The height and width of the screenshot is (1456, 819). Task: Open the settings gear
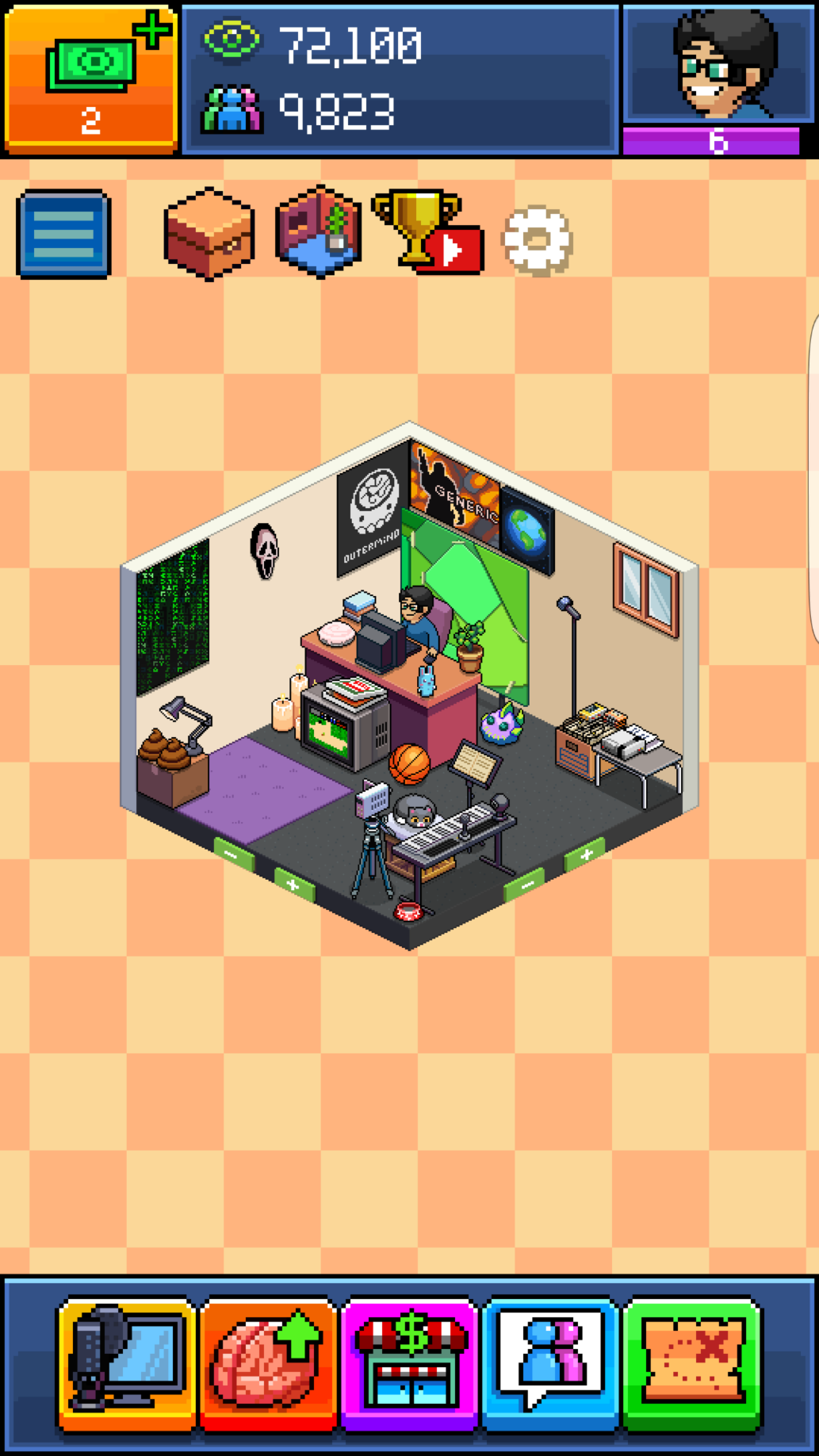[x=538, y=240]
